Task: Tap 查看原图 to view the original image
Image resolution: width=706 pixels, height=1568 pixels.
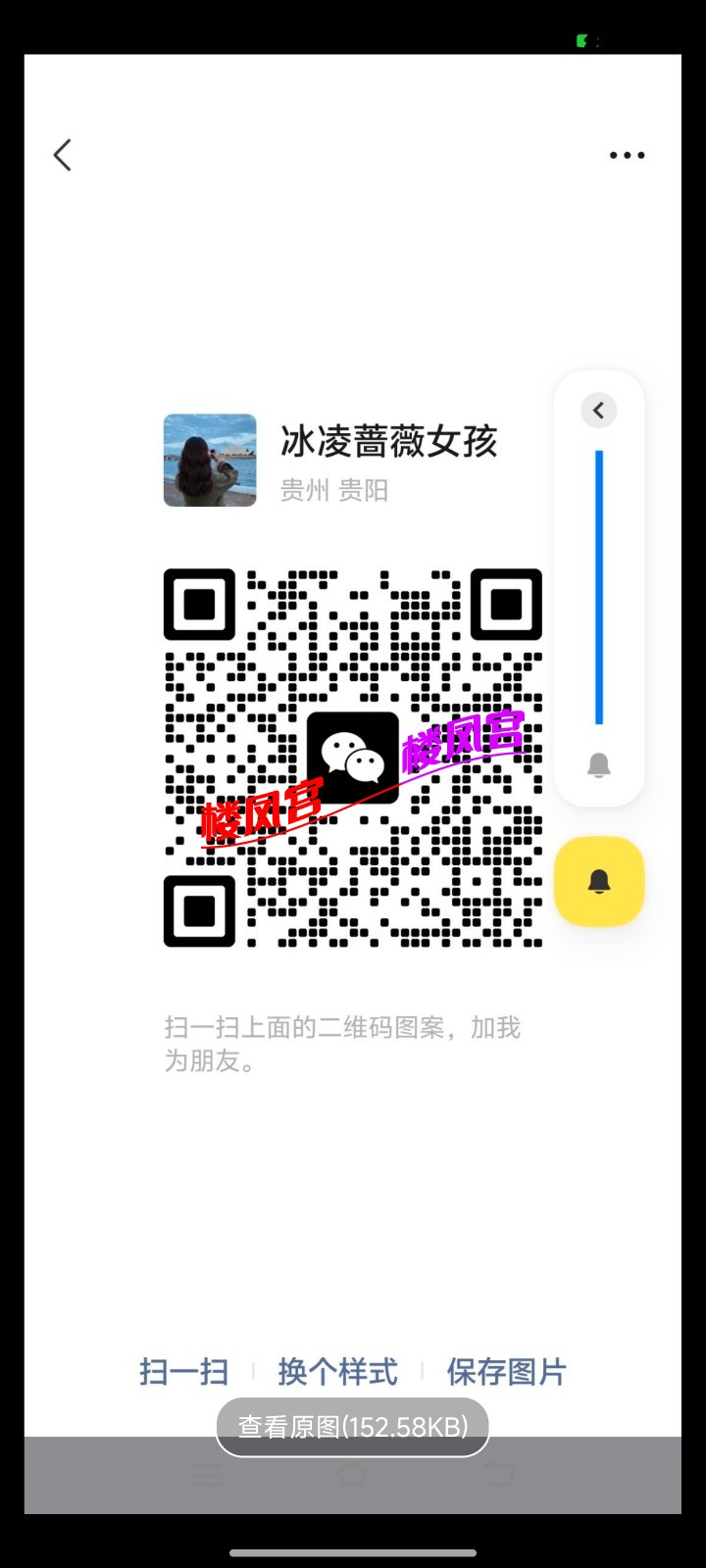Action: pos(352,1427)
